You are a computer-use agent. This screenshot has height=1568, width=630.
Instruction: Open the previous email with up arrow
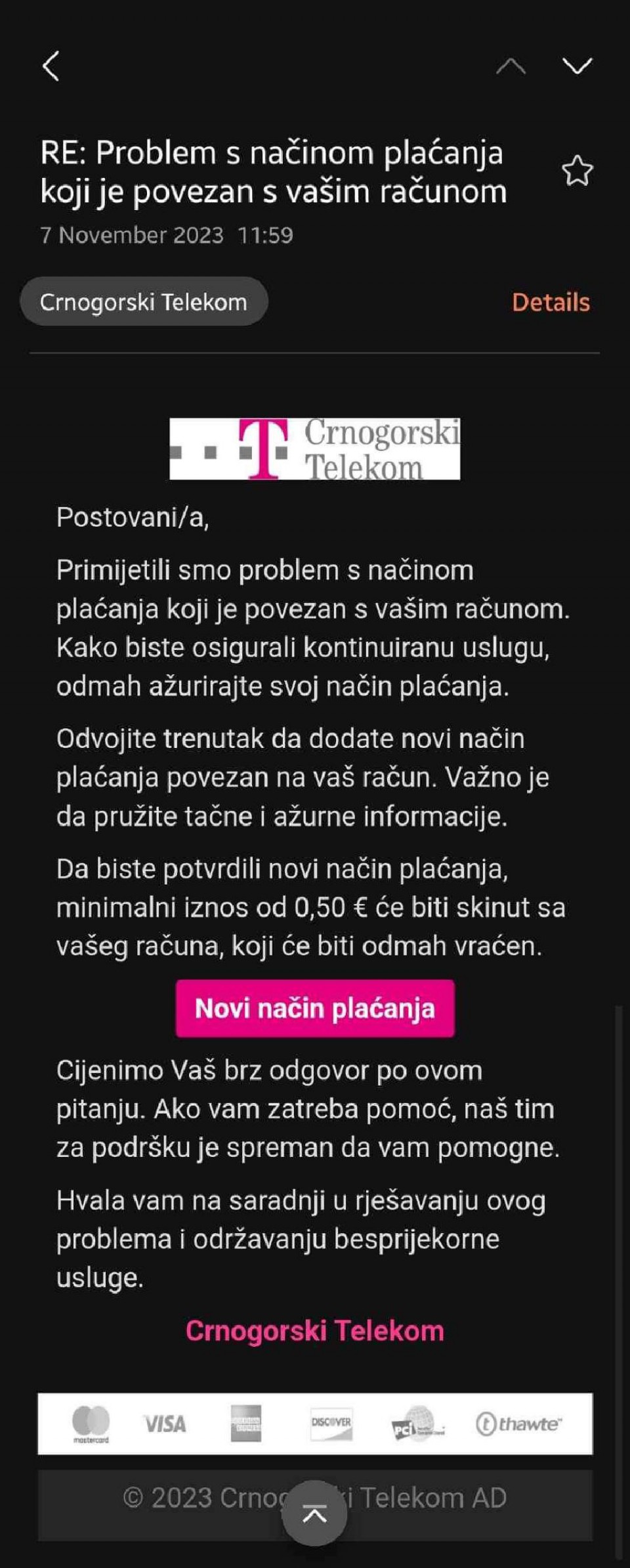click(x=511, y=66)
